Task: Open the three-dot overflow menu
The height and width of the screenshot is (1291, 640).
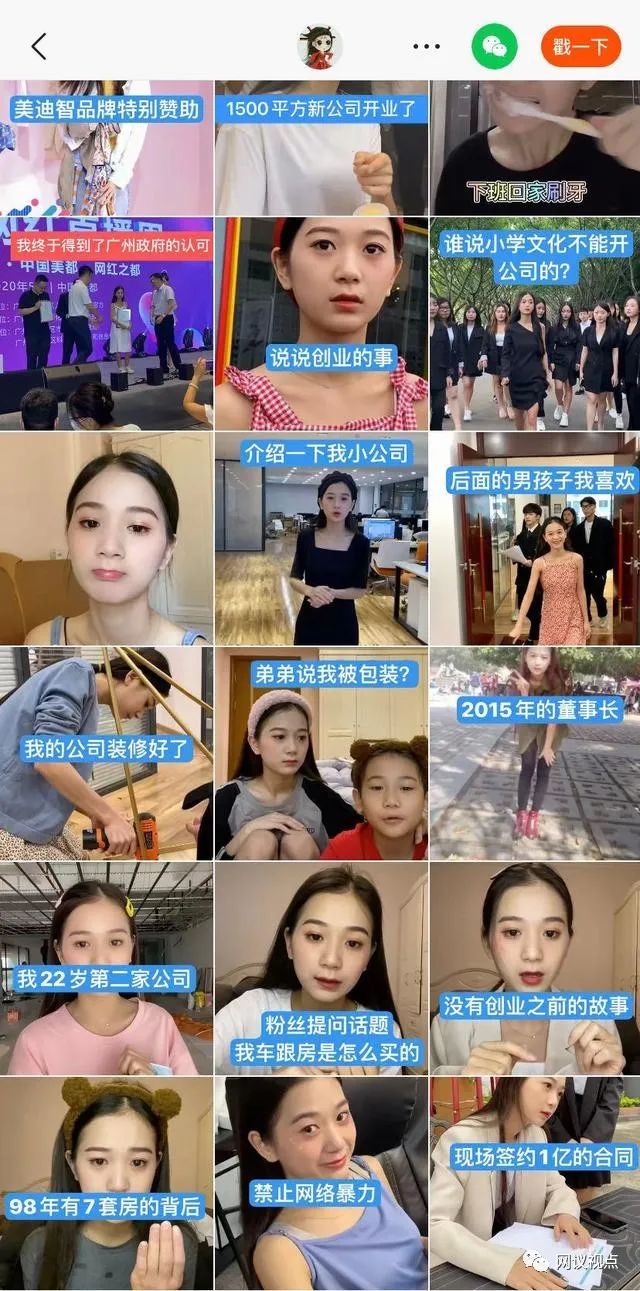Action: click(427, 46)
